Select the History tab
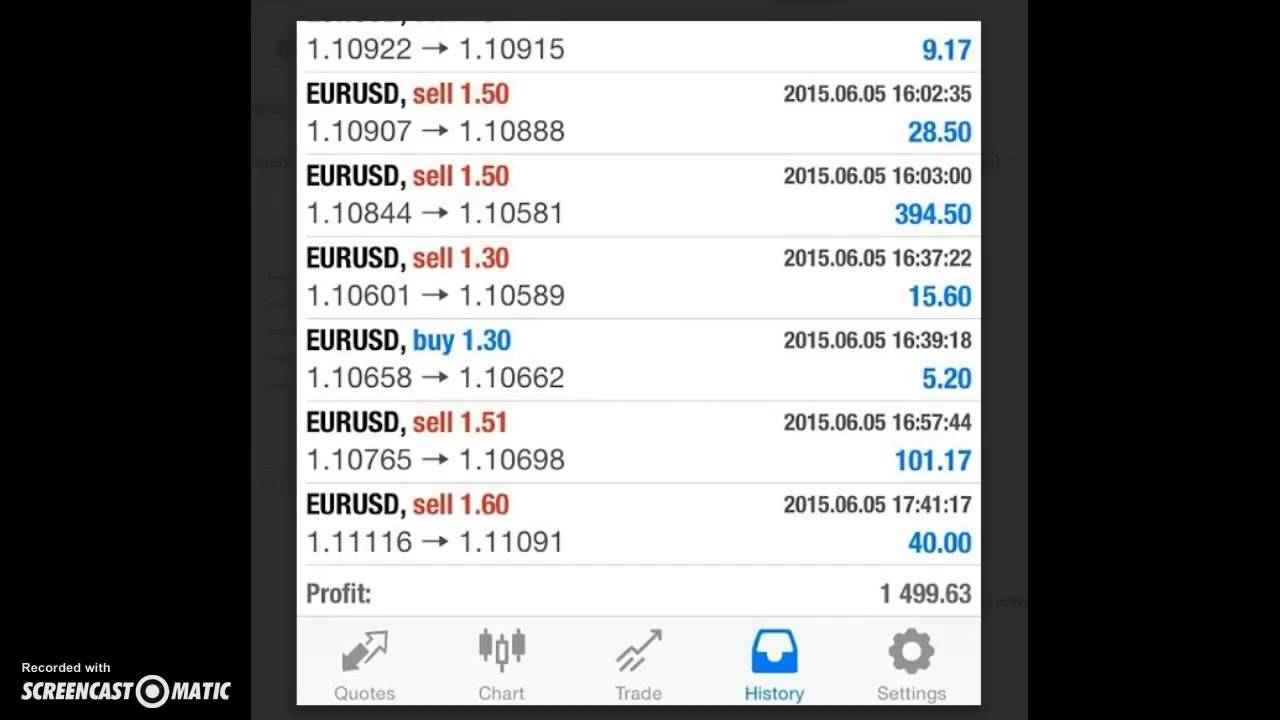This screenshot has height=720, width=1280. click(x=774, y=665)
